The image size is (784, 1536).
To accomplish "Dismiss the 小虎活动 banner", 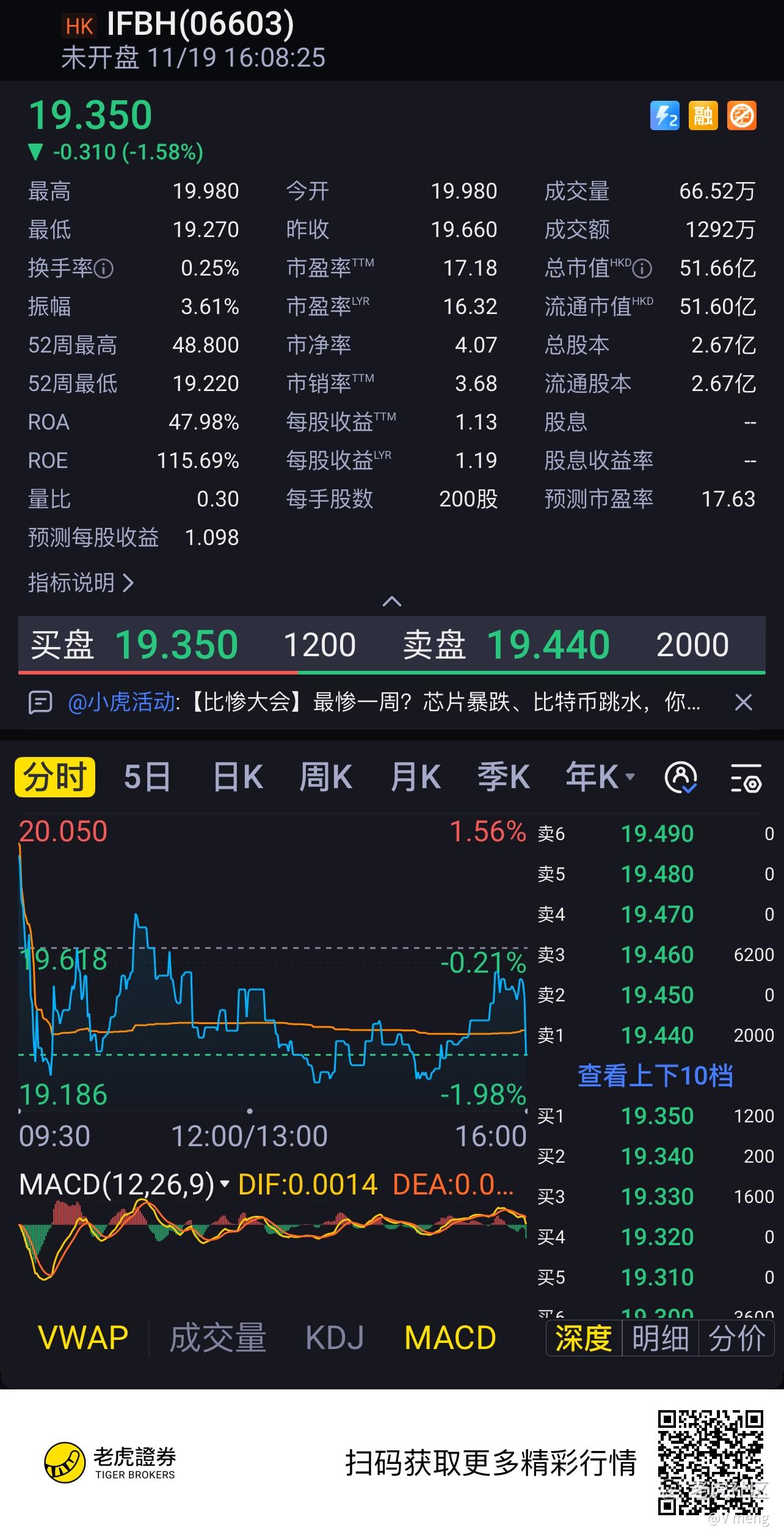I will pos(743,703).
